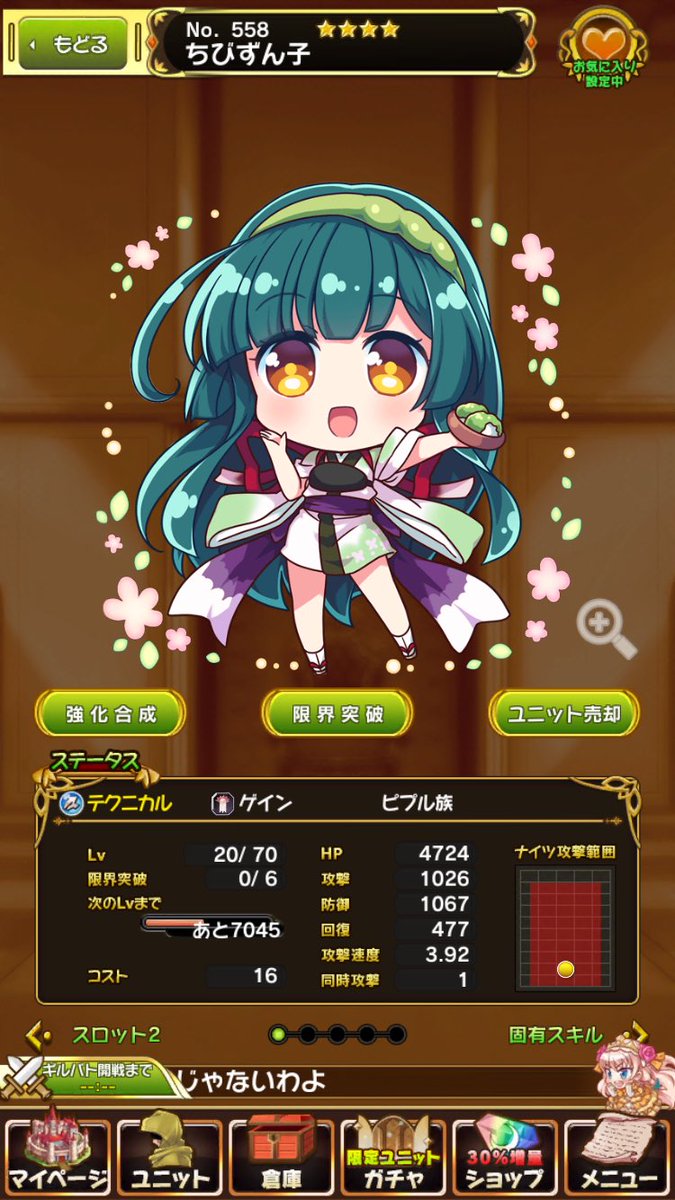Open マイページ from bottom menu

[x=58, y=1152]
